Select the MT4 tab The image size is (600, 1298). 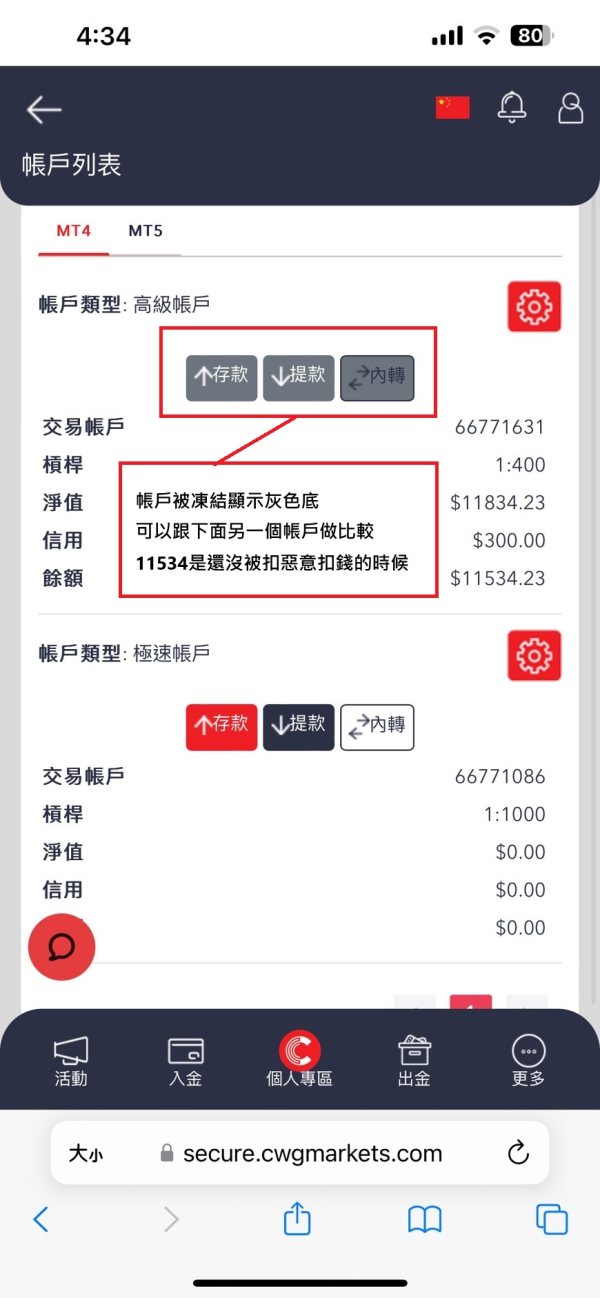click(x=74, y=231)
